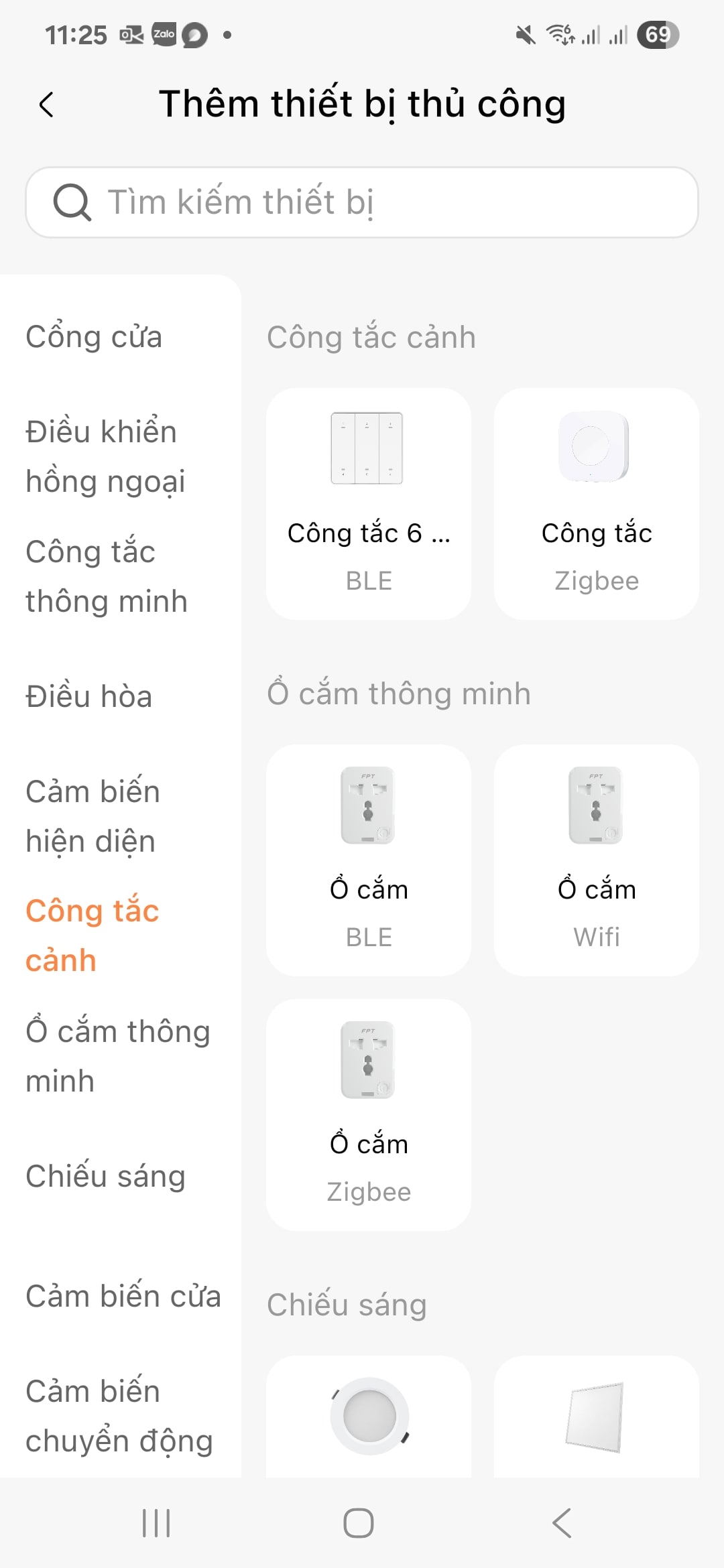Open the Cổng cửa category

(94, 337)
